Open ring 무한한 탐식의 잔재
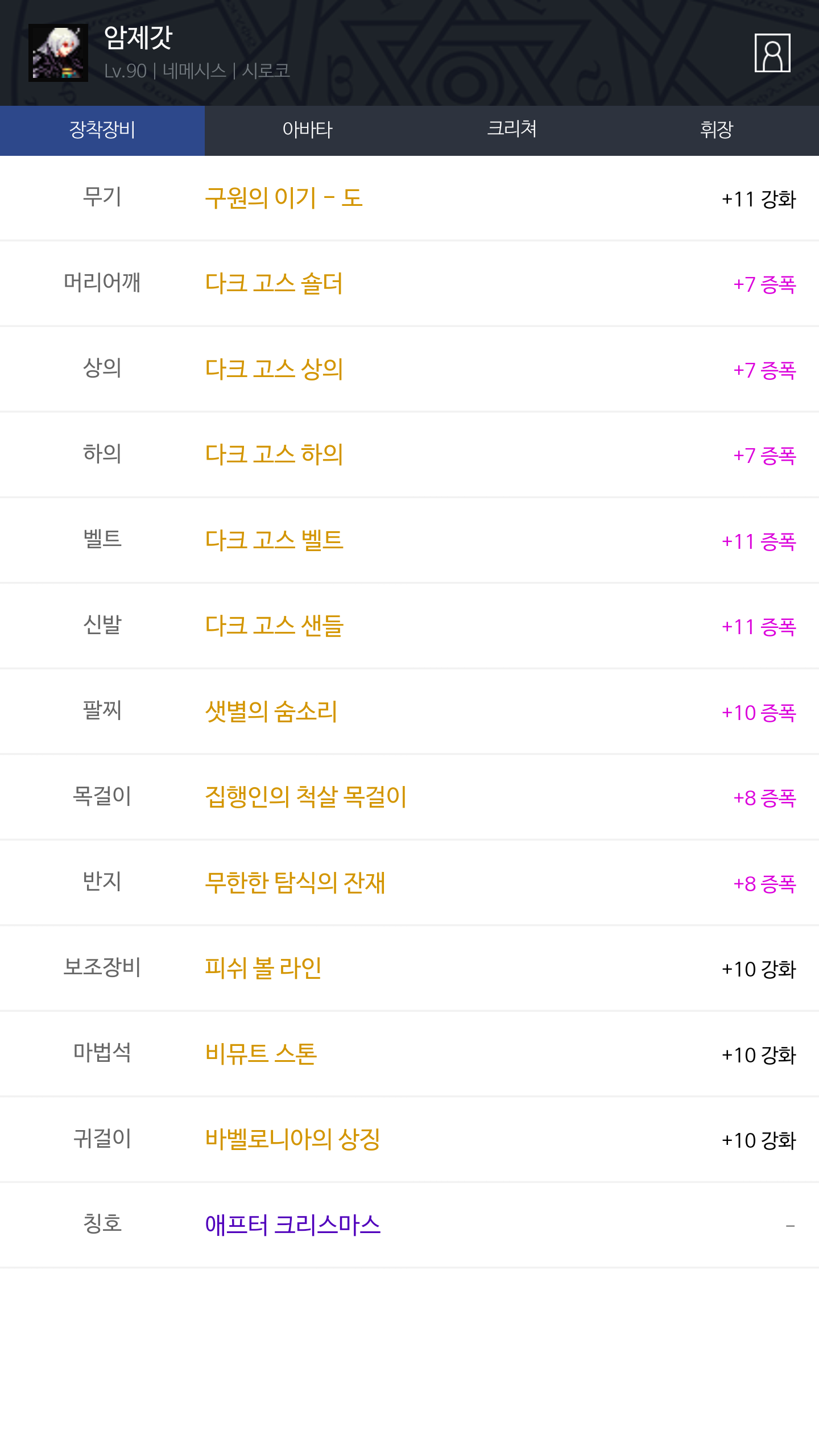This screenshot has height=1456, width=819. [x=409, y=883]
